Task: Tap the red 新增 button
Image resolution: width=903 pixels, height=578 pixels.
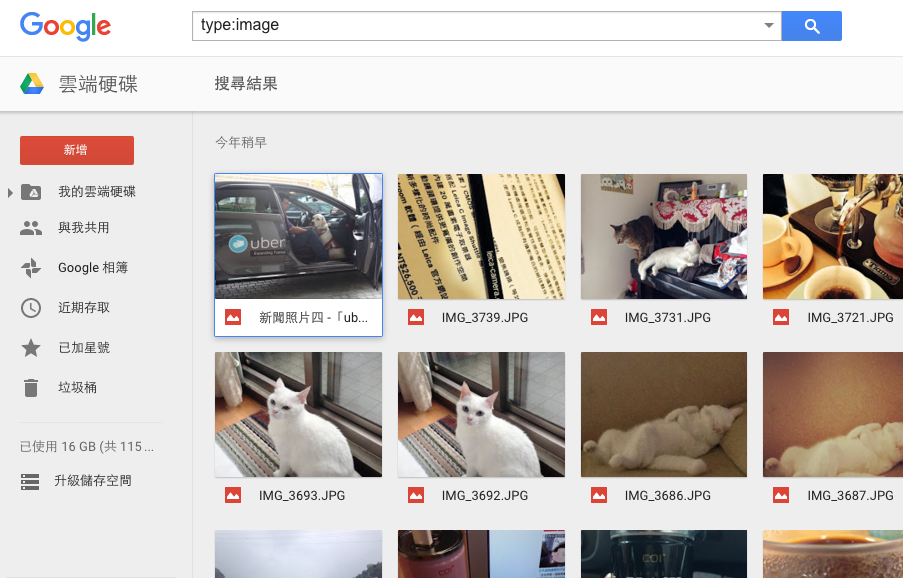Action: (x=76, y=150)
